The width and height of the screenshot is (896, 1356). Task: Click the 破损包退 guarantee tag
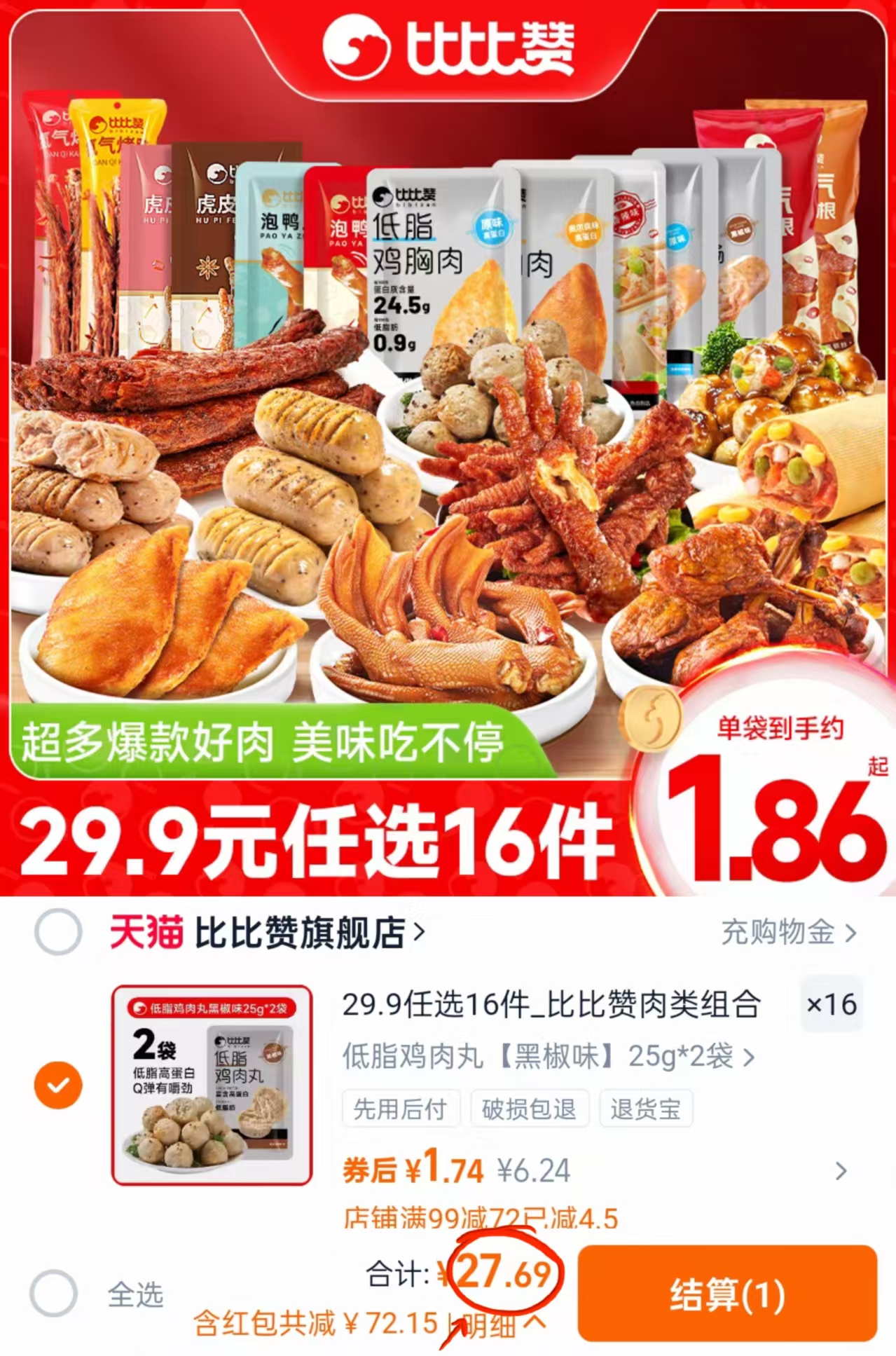click(x=530, y=1108)
